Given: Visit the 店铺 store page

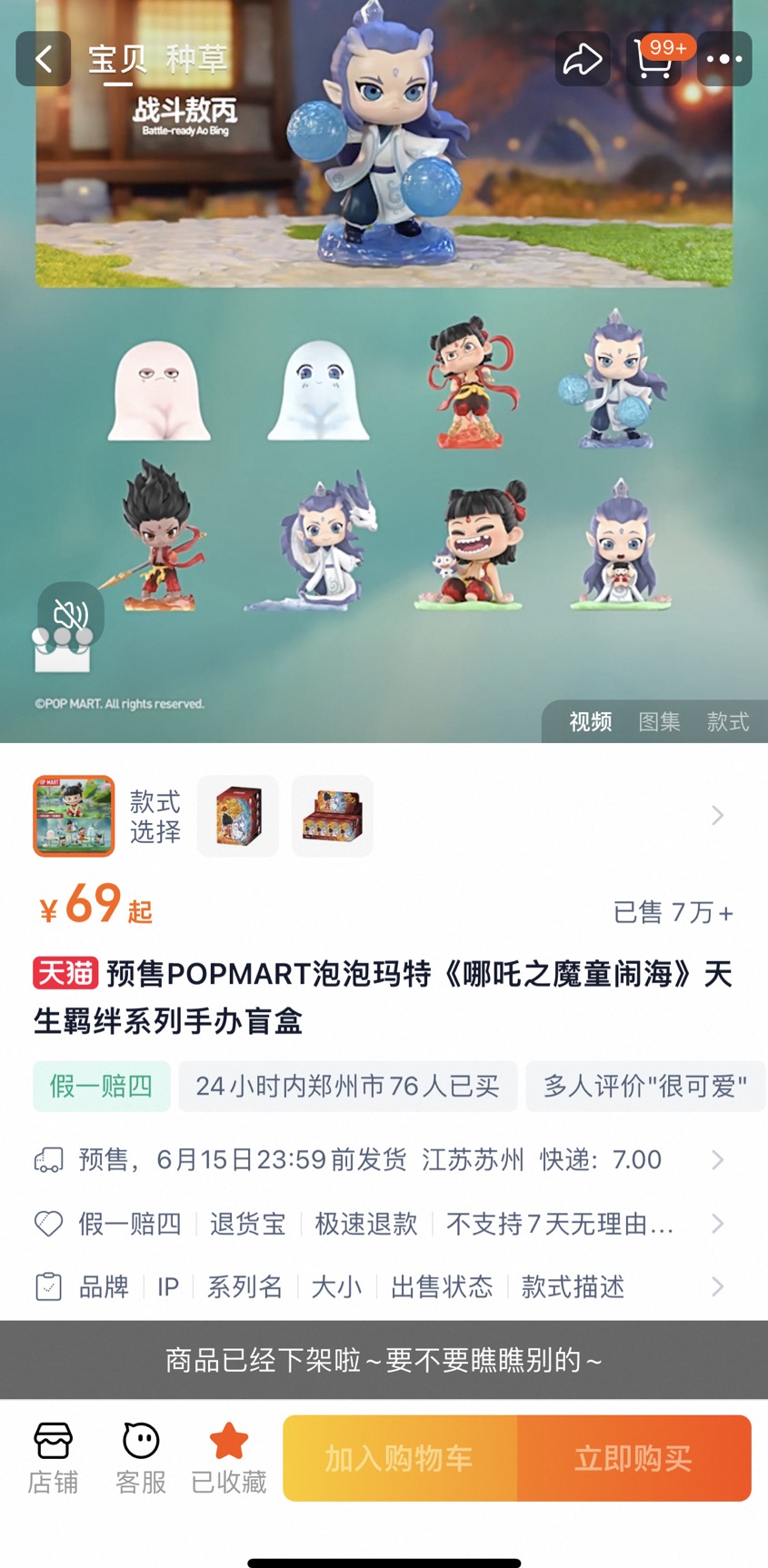Looking at the screenshot, I should 53,1458.
